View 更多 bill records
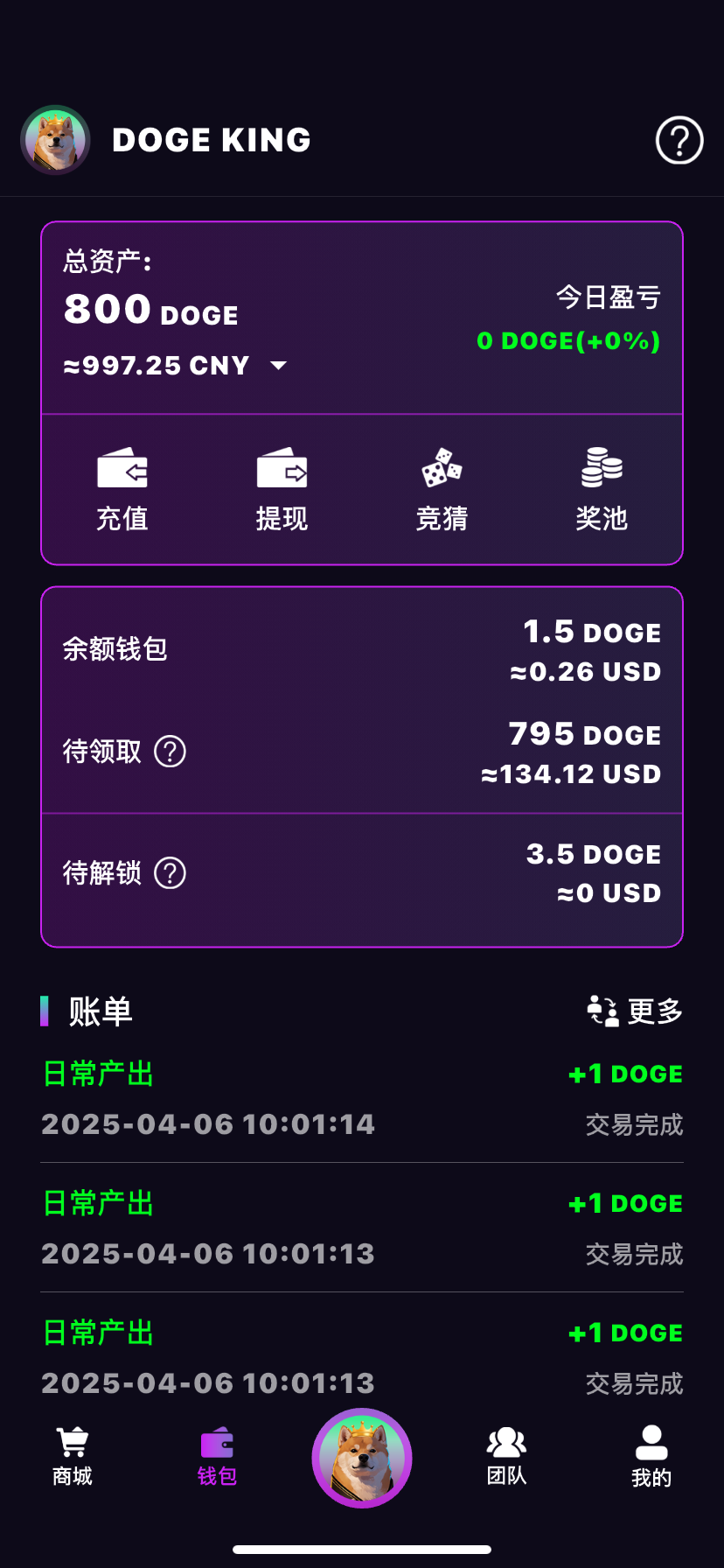Image resolution: width=724 pixels, height=1568 pixels. point(636,1011)
